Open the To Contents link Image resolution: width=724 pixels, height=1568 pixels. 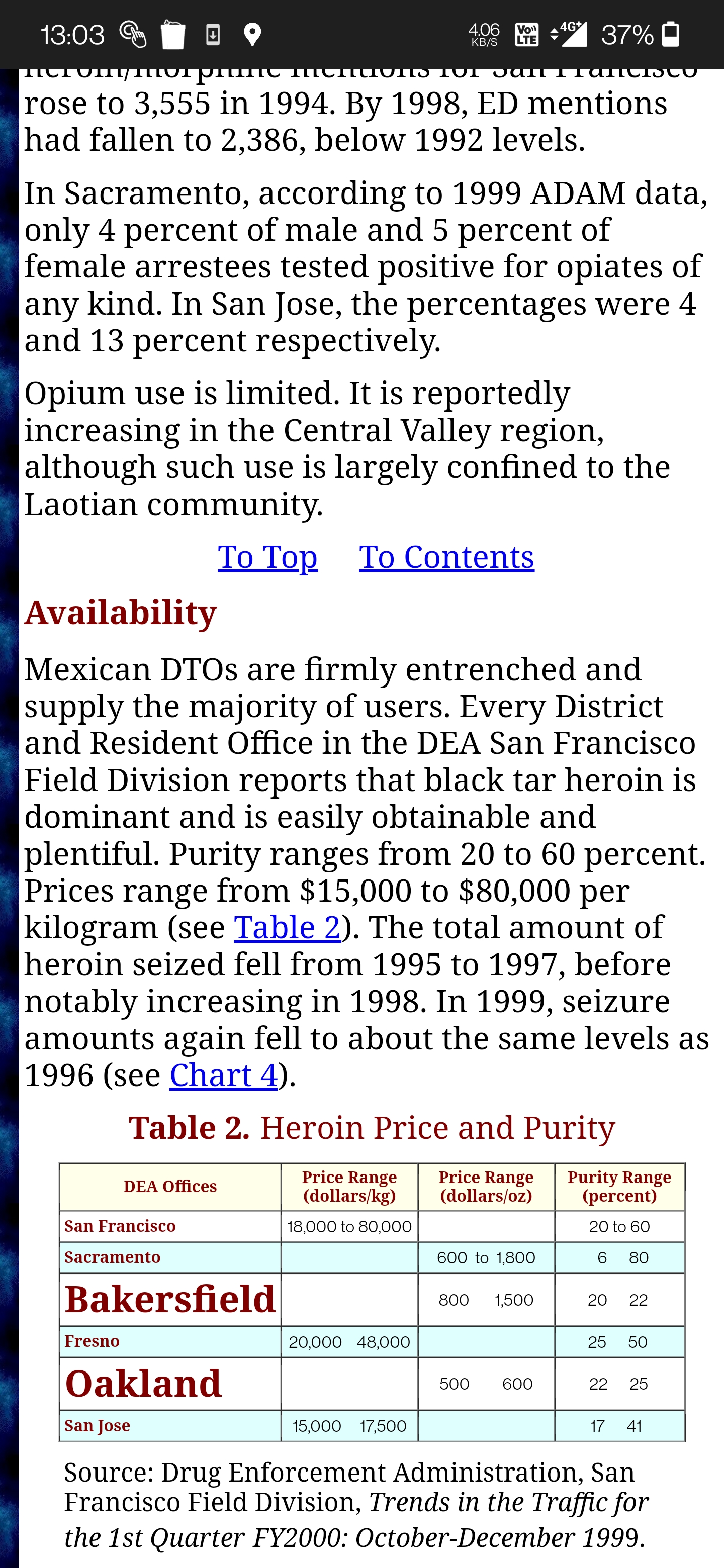tap(446, 557)
